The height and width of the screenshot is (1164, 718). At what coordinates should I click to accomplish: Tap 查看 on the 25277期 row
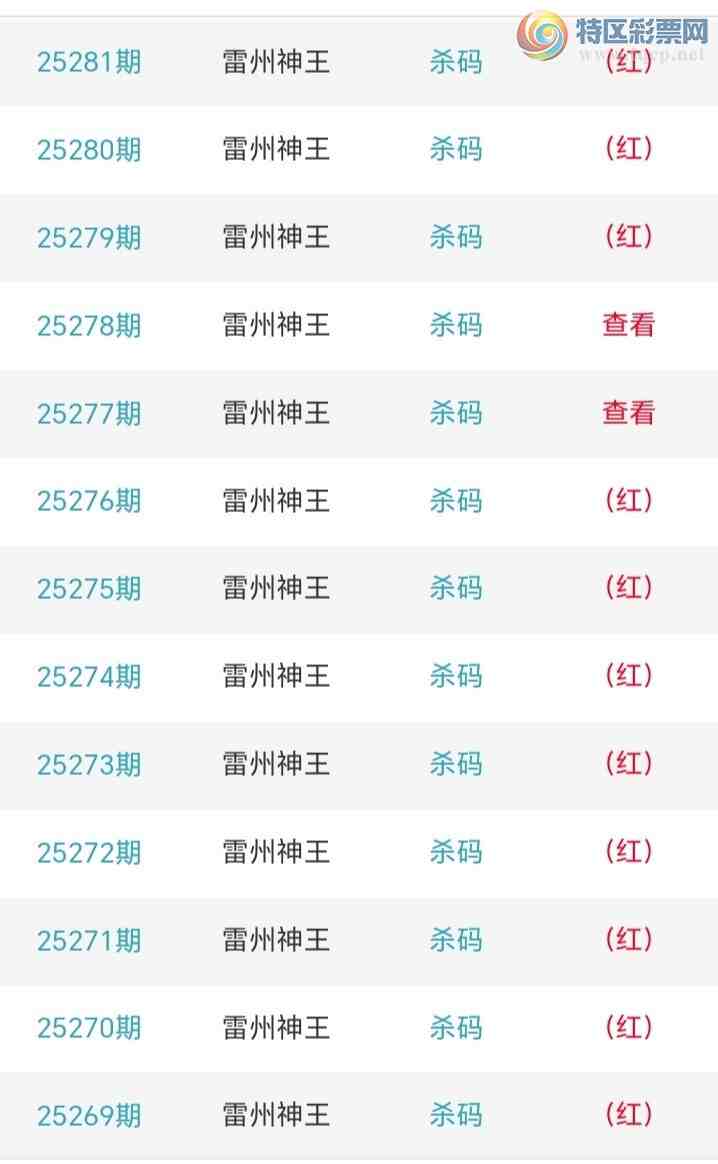(628, 413)
